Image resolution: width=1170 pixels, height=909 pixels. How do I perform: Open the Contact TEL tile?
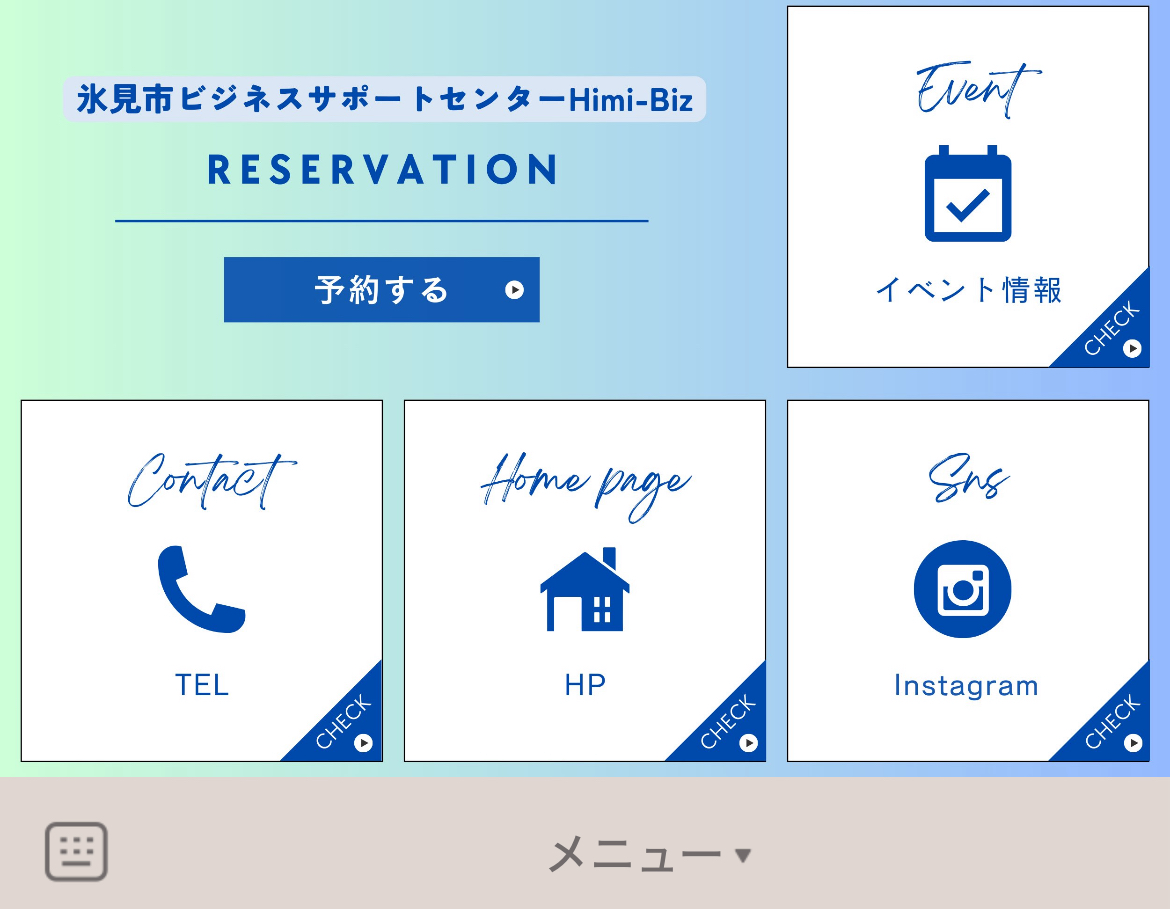(x=201, y=581)
